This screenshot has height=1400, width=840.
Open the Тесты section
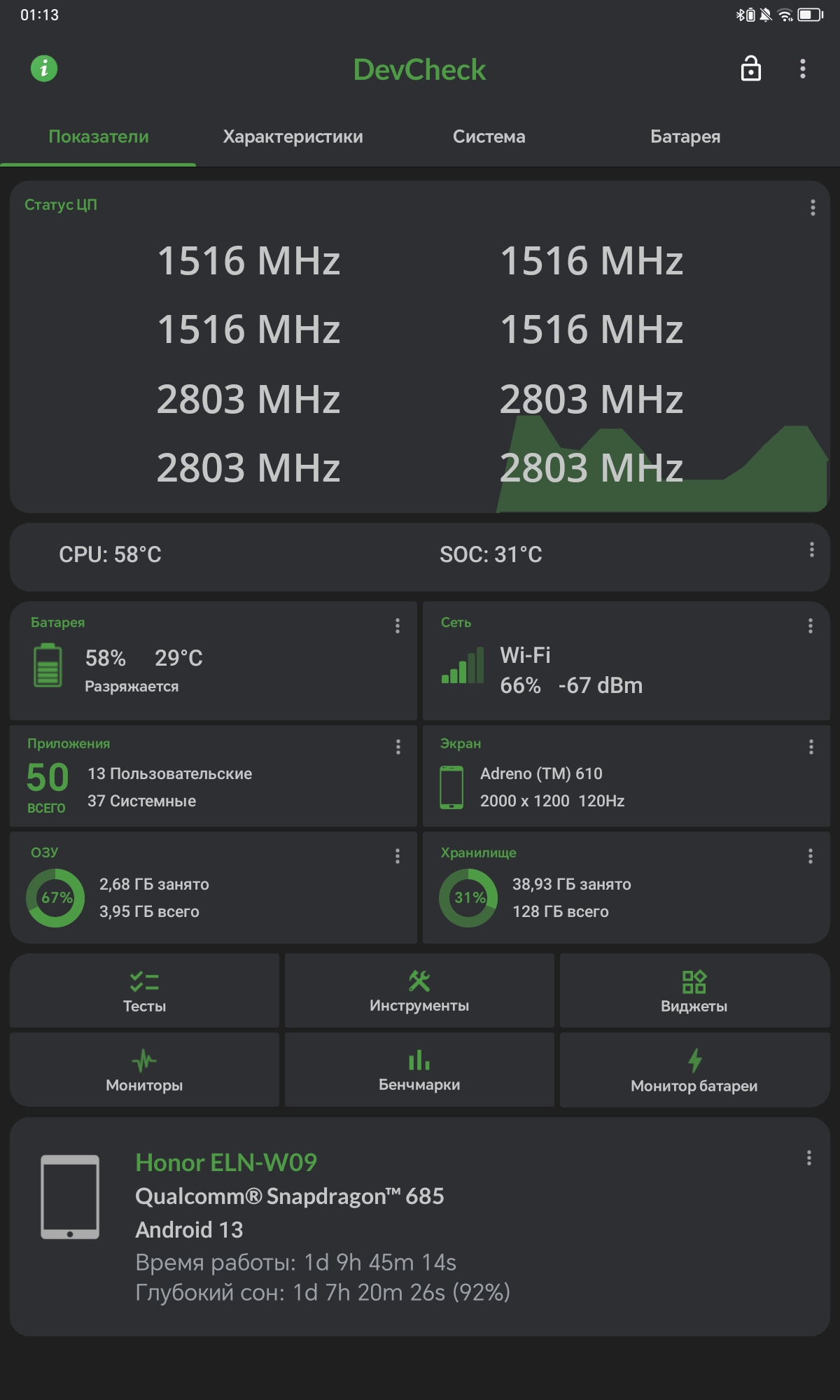click(x=144, y=990)
